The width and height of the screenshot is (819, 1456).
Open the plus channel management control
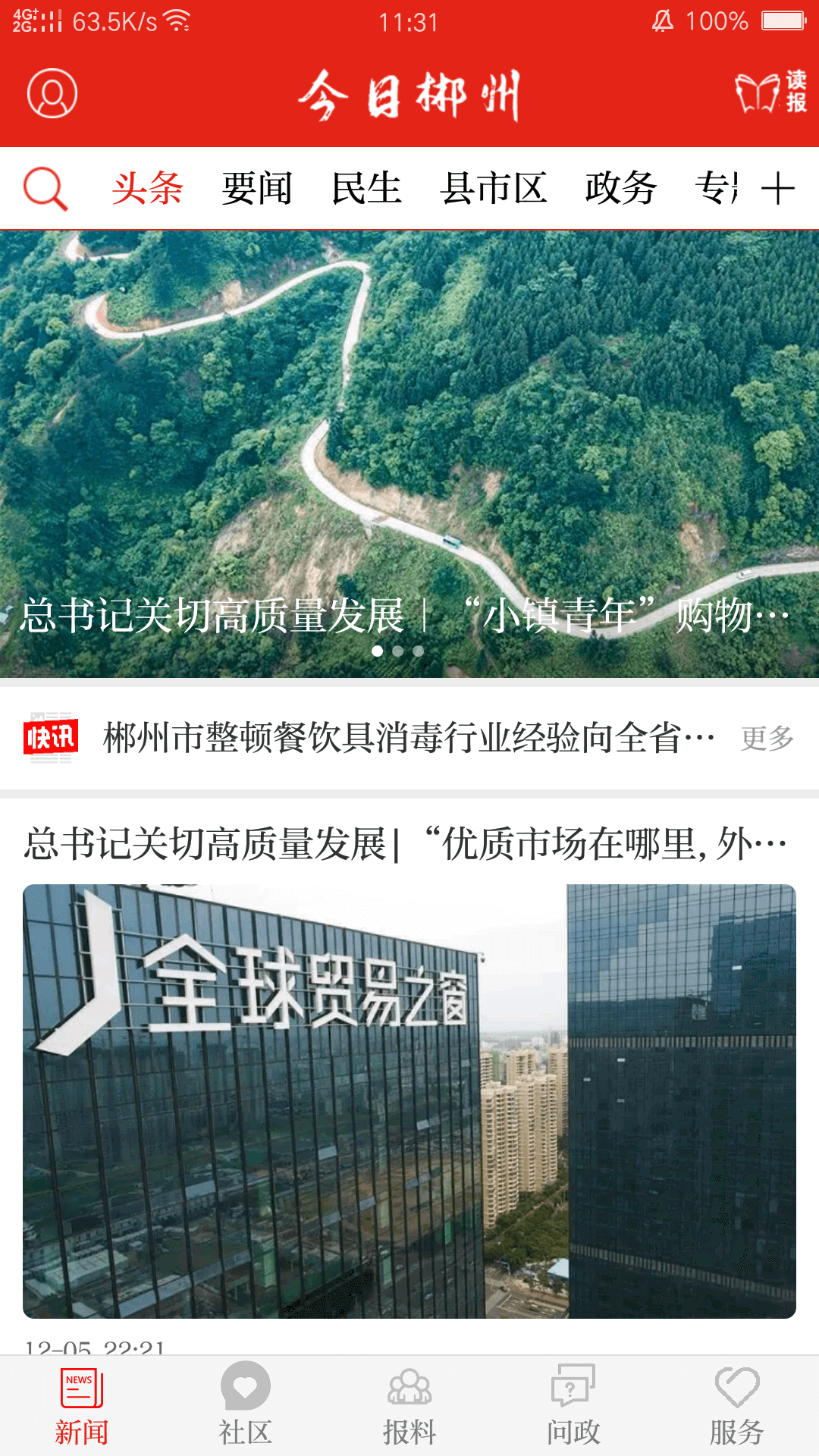point(778,187)
